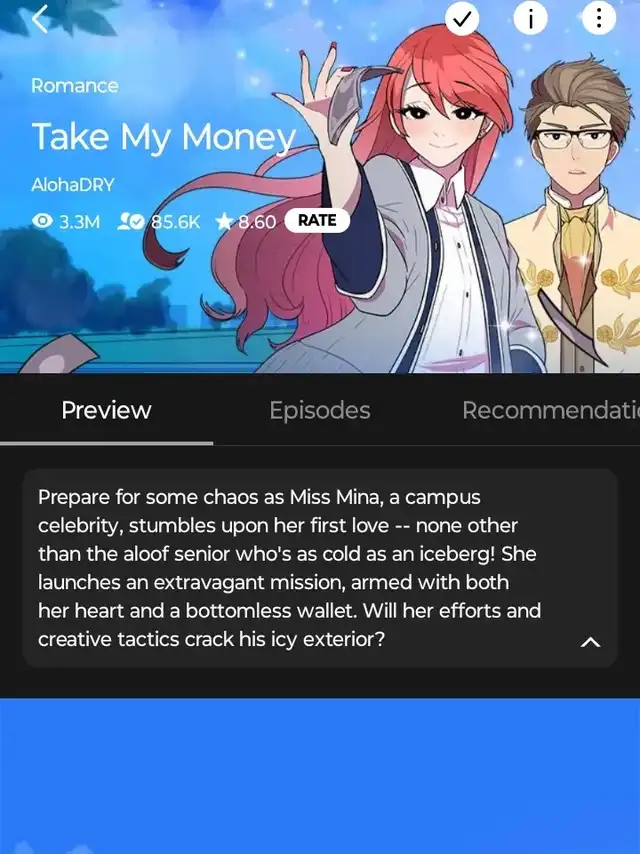Open creator AlohaDRY's page

point(72,185)
